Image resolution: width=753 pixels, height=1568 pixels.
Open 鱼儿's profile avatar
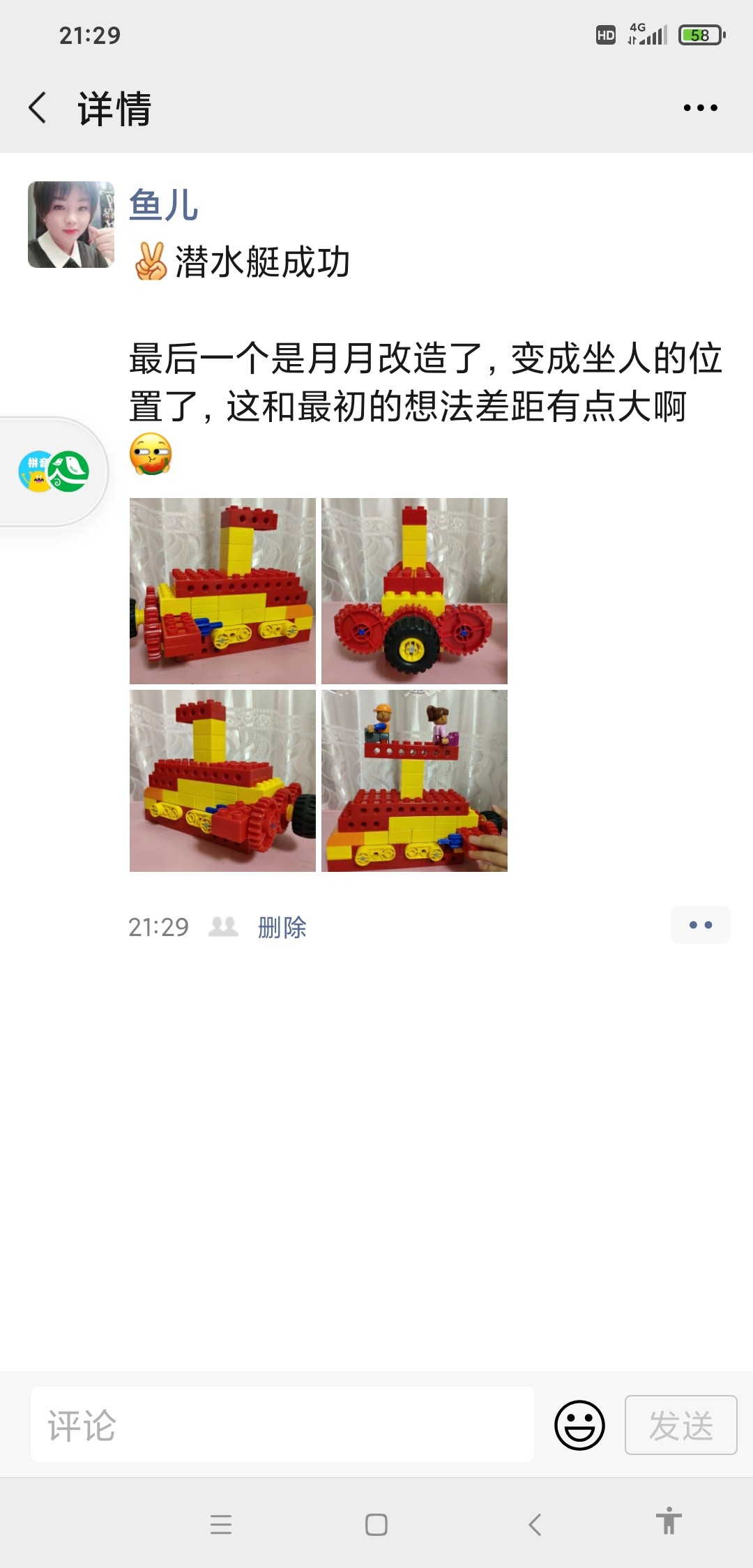coord(71,225)
